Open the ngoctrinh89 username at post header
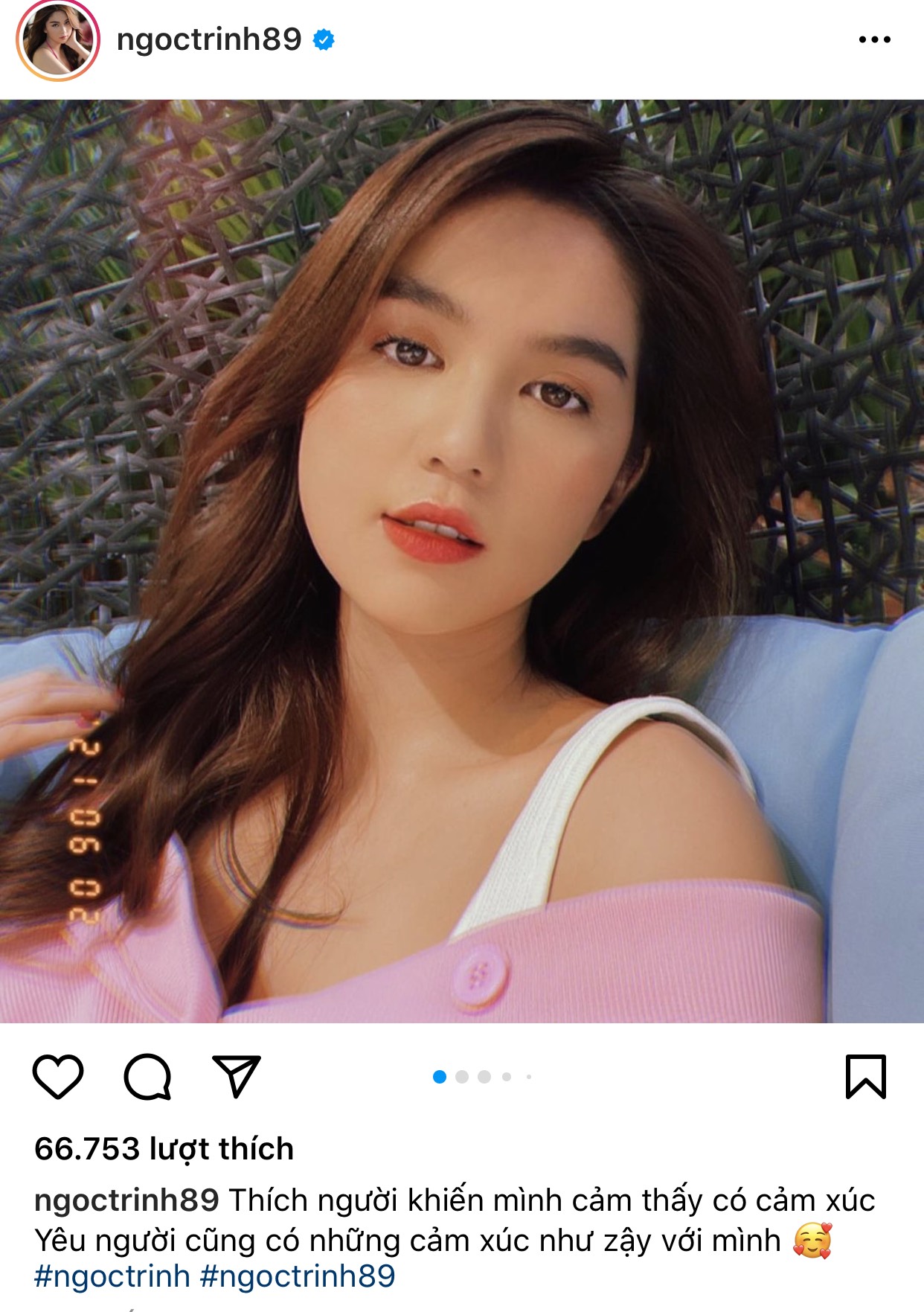 209,39
